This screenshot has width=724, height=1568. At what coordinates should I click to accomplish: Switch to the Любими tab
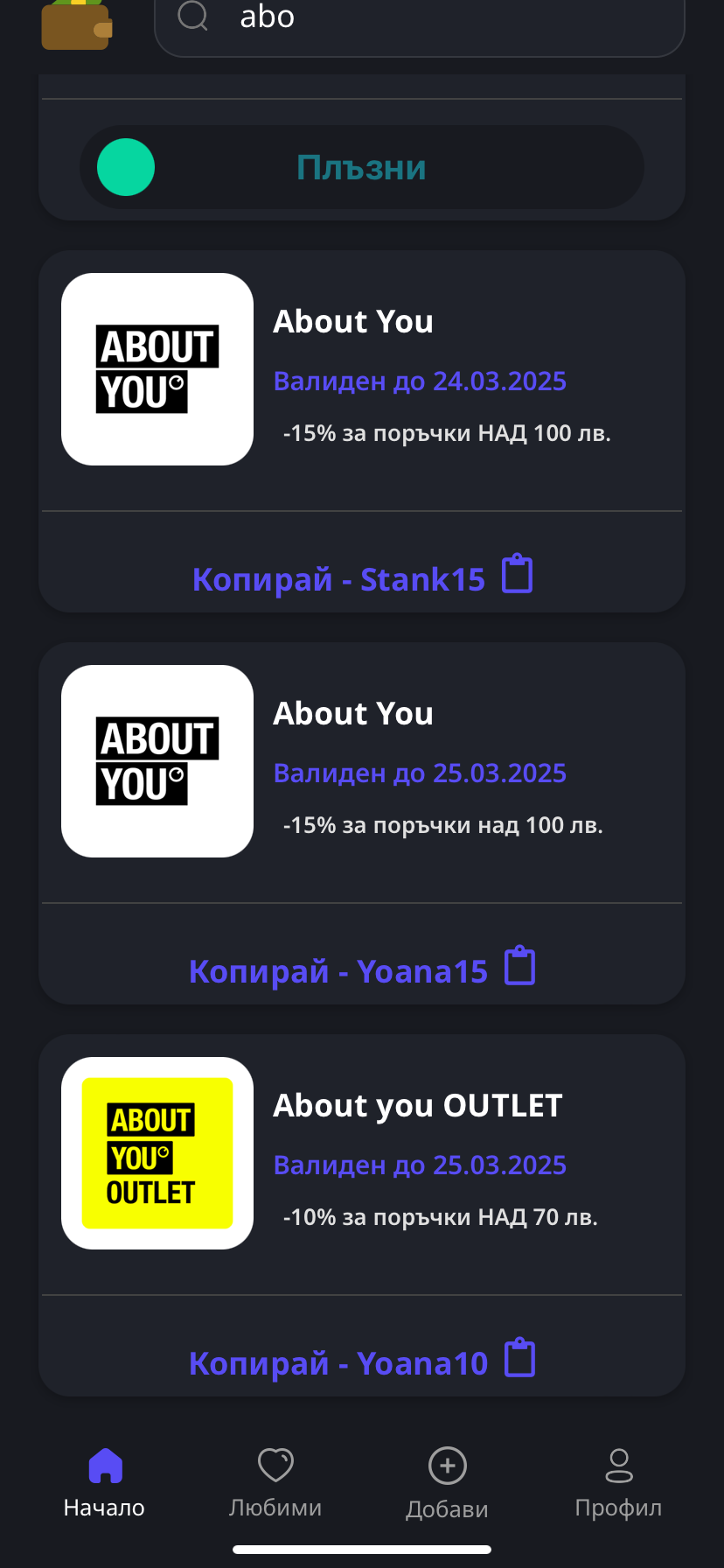click(275, 1481)
